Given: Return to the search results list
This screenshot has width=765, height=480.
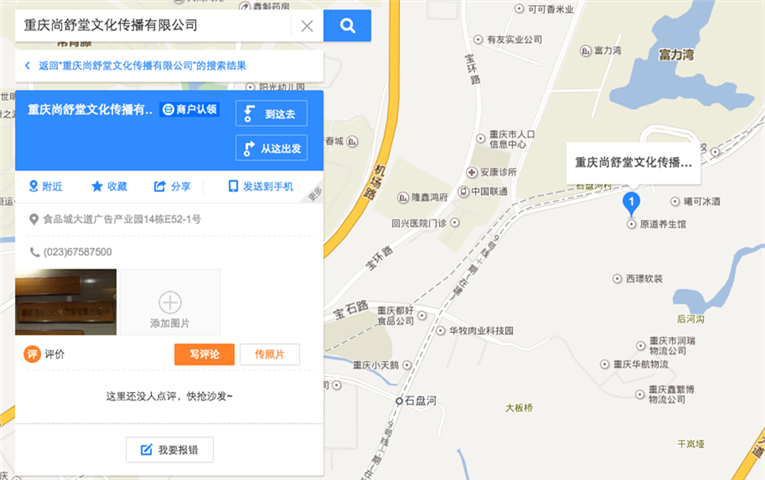Looking at the screenshot, I should coord(140,65).
